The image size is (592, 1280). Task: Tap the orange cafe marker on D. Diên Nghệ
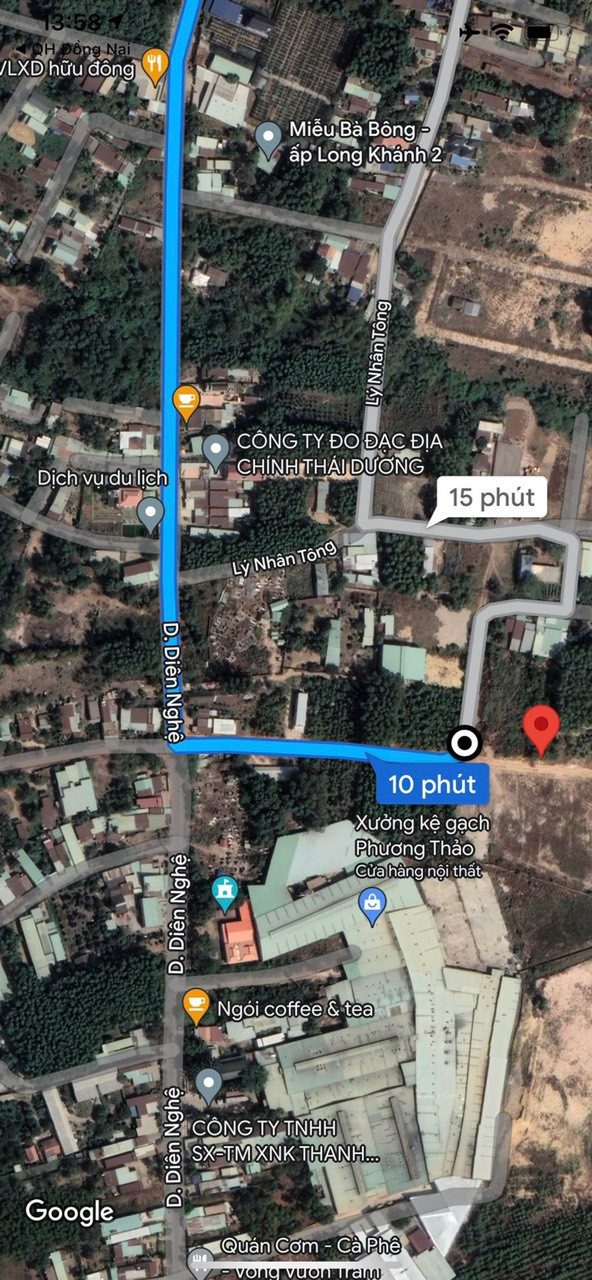coord(186,400)
